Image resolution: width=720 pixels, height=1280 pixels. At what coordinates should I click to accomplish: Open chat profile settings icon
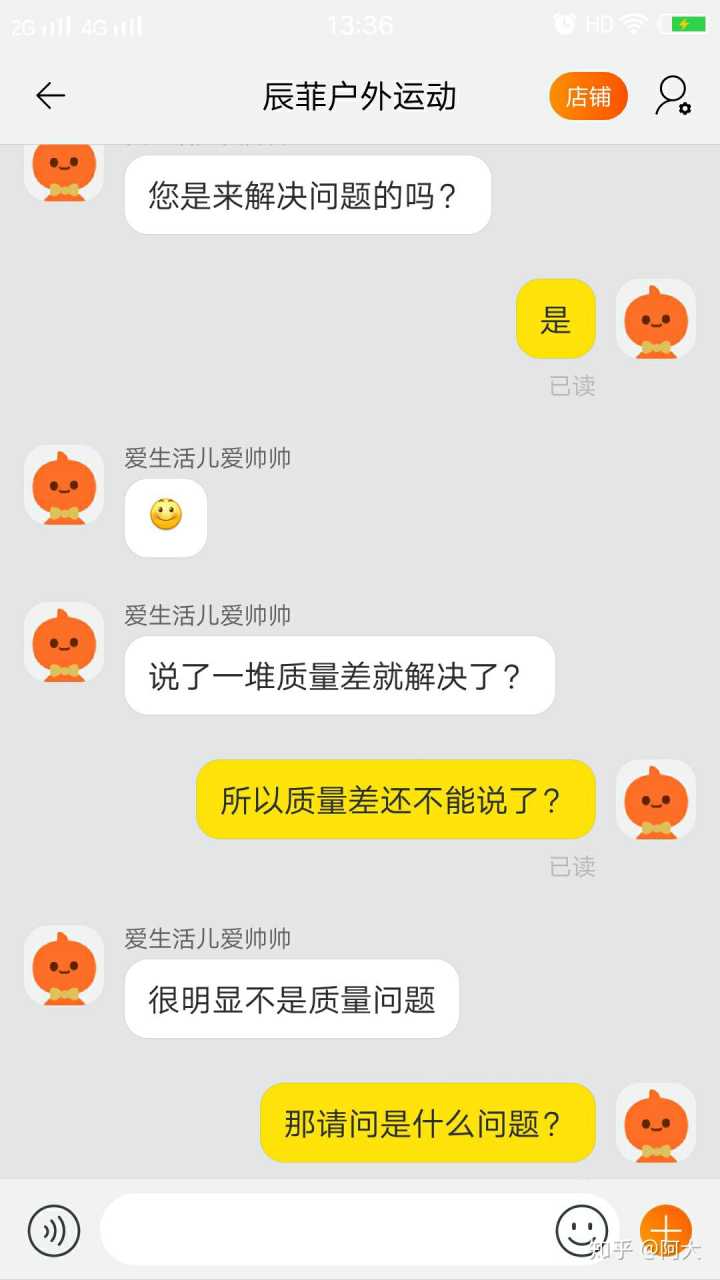[673, 96]
